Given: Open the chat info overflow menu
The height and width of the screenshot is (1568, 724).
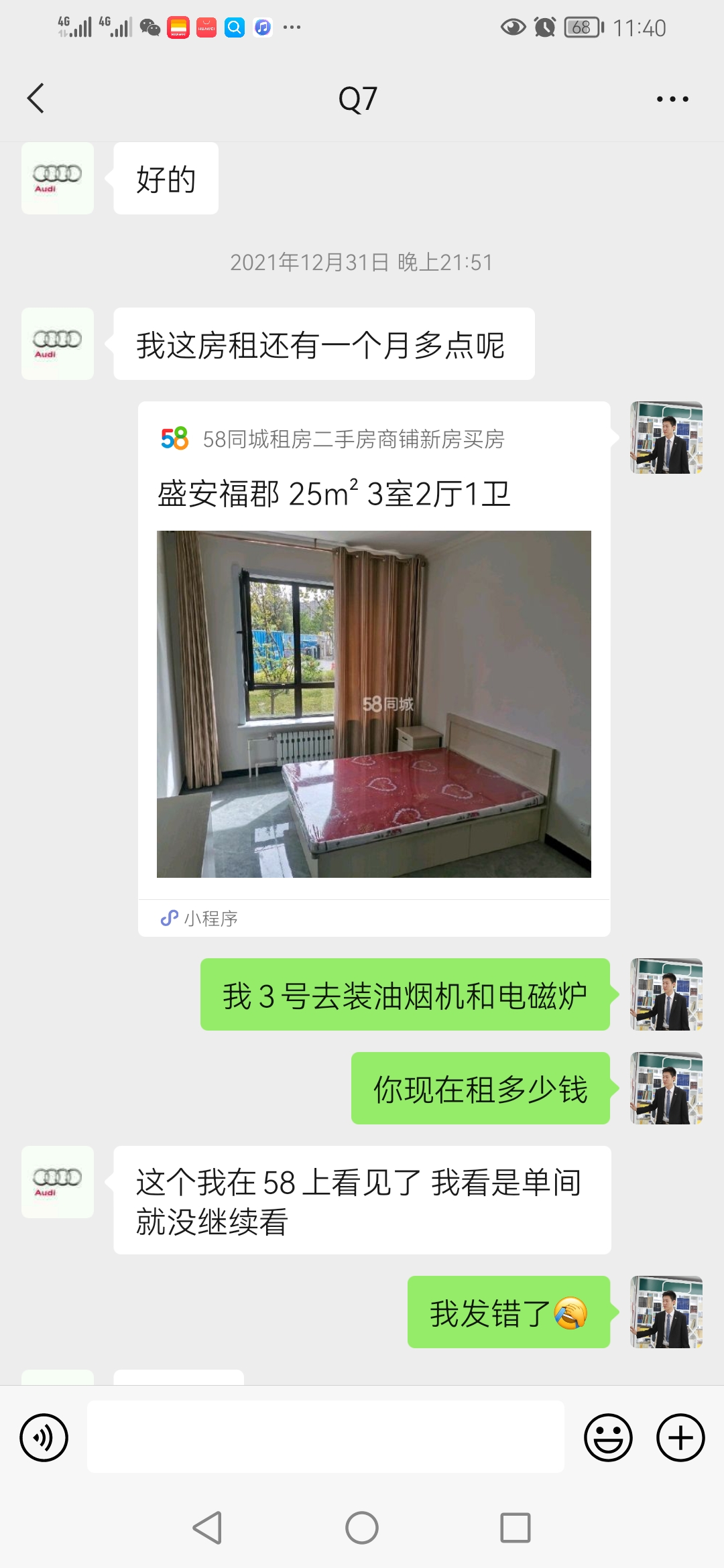Looking at the screenshot, I should point(672,99).
